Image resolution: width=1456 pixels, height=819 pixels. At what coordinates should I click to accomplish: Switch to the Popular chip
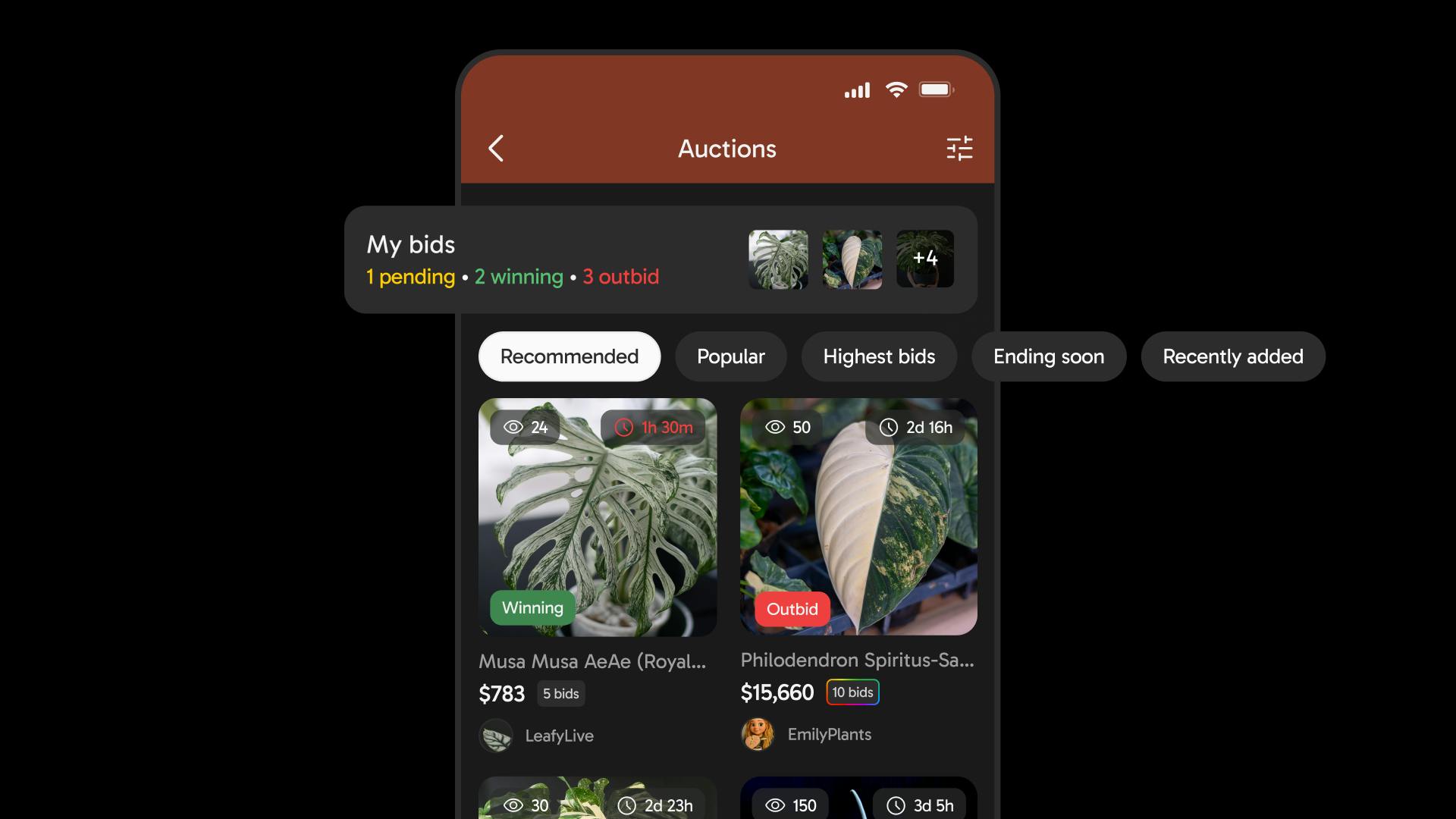731,356
